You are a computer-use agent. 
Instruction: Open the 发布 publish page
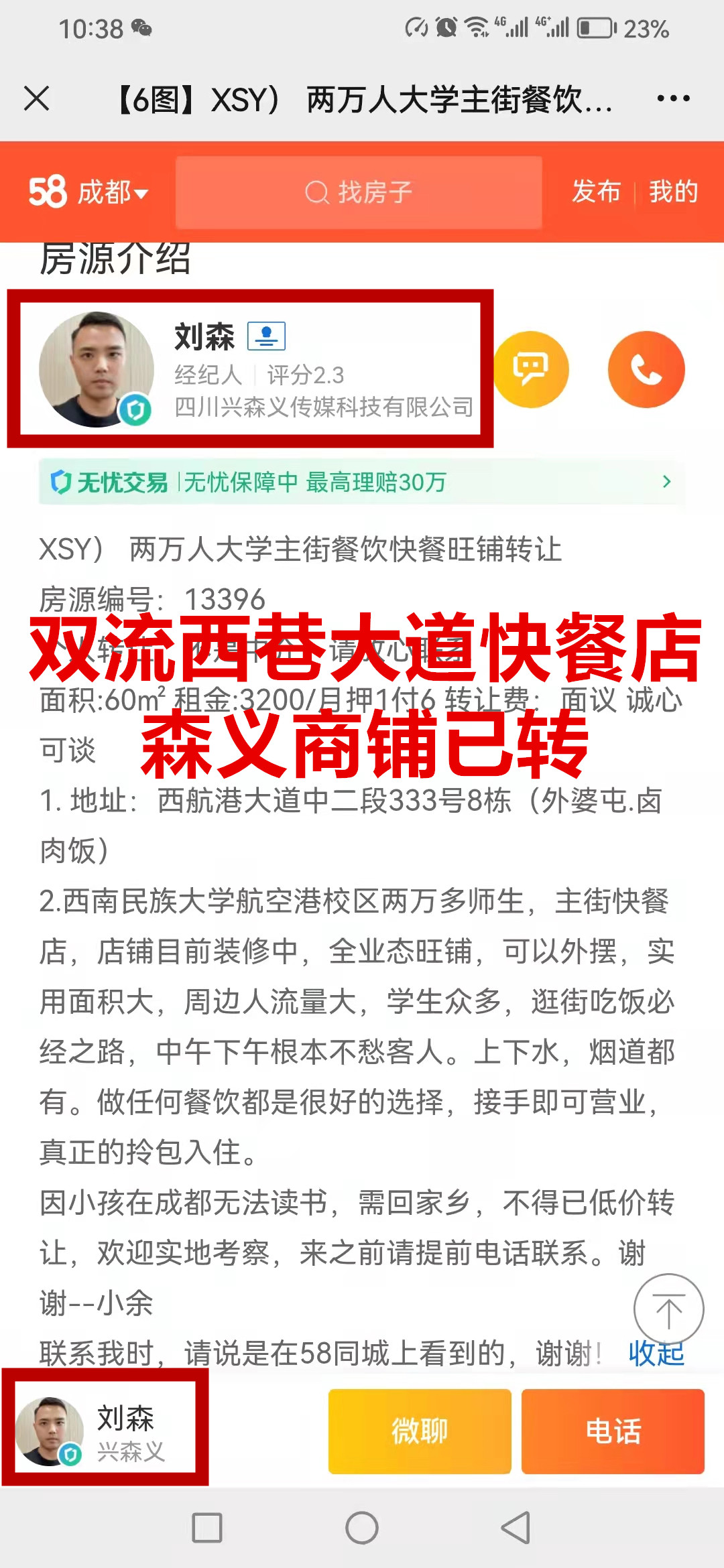[596, 192]
